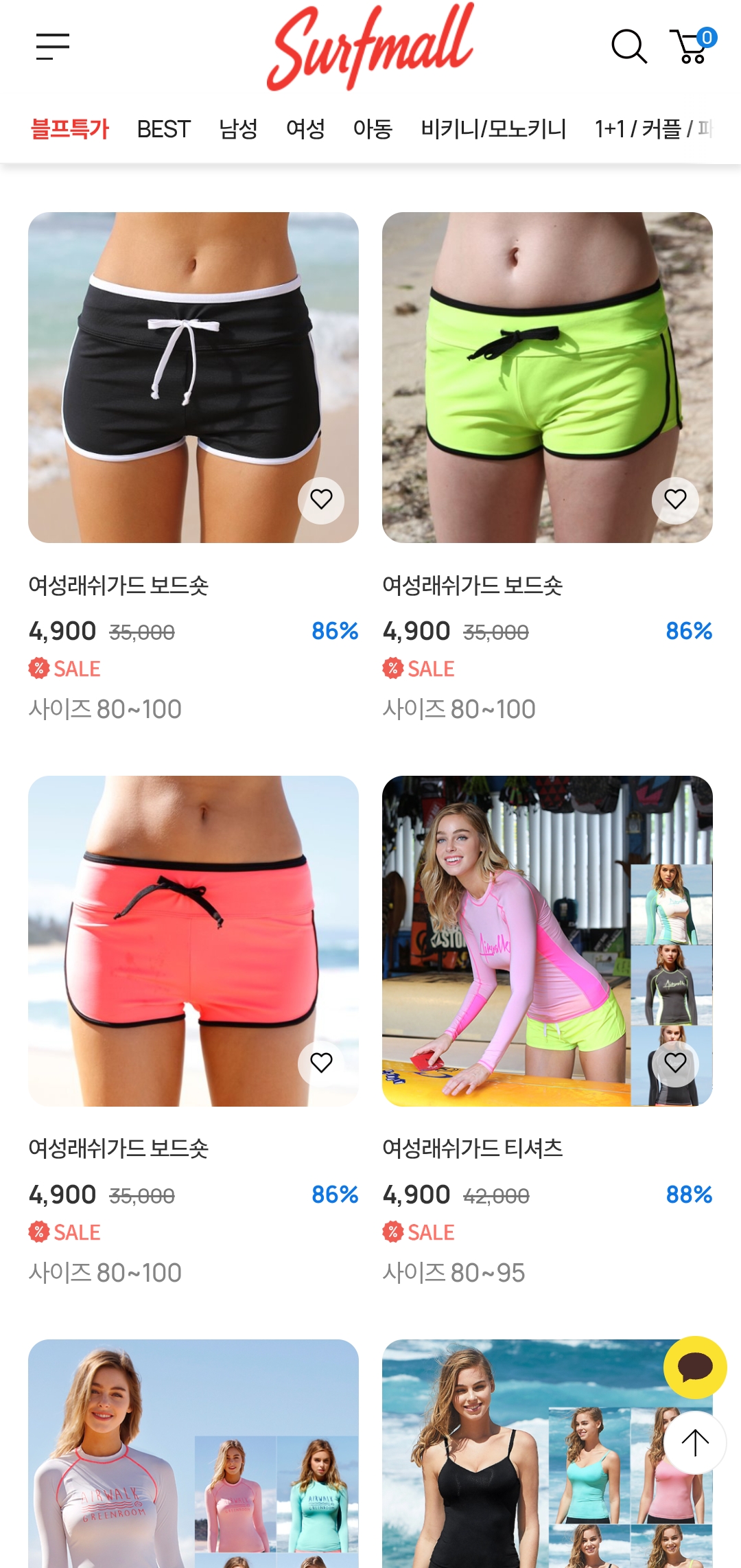The width and height of the screenshot is (741, 1568).
Task: Open the black 보드숏 product image
Action: (193, 378)
